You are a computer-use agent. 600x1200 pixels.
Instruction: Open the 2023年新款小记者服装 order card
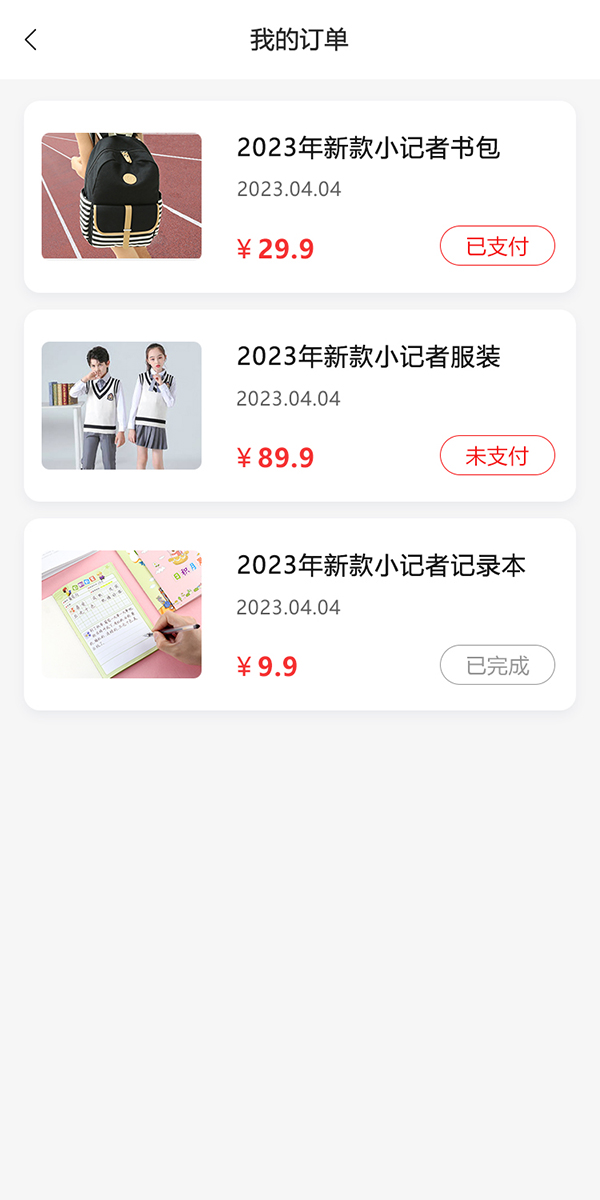pyautogui.click(x=300, y=406)
